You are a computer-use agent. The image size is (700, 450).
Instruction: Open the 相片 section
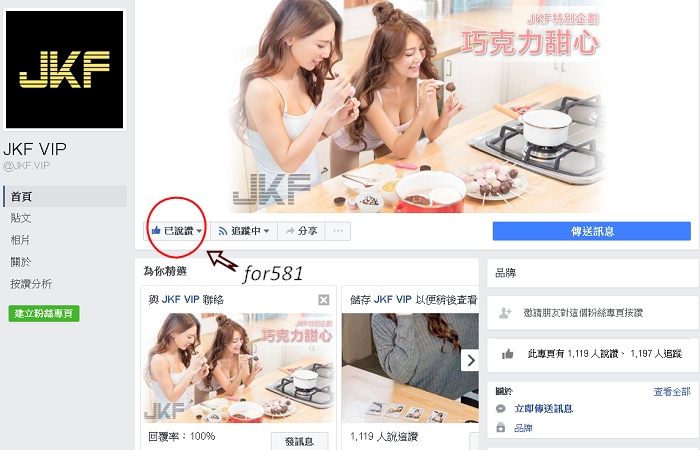(22, 240)
